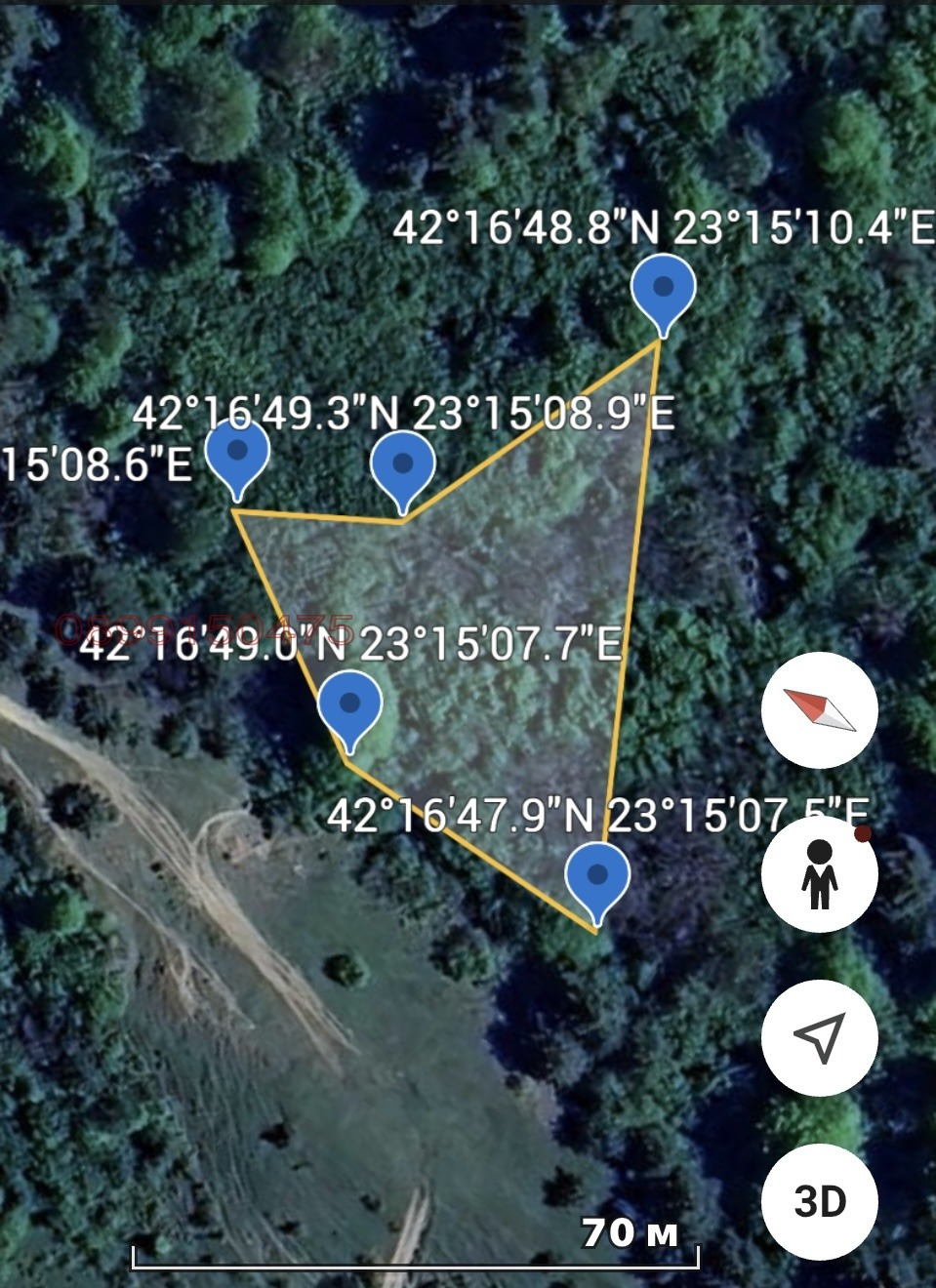
Task: Toggle north-up orientation via compass
Action: 820,711
